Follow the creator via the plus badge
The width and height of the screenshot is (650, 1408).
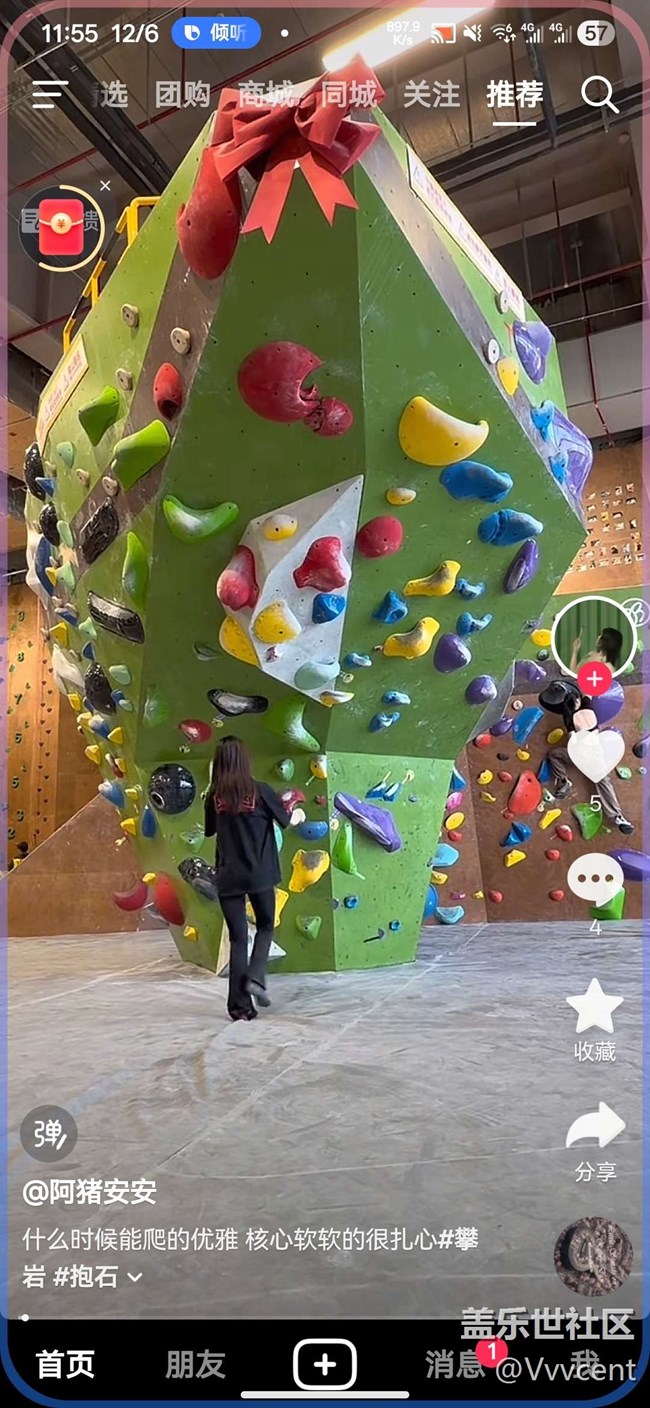[594, 679]
